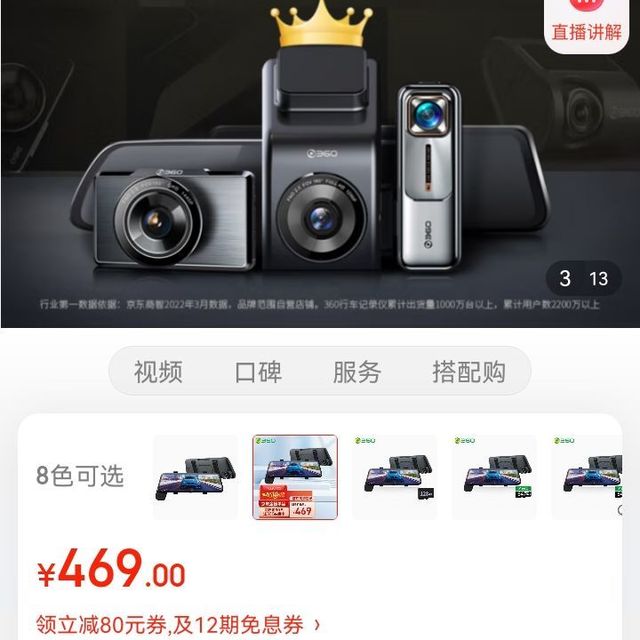Image resolution: width=640 pixels, height=640 pixels.
Task: Select the fourth color option thumbnail
Action: click(494, 477)
